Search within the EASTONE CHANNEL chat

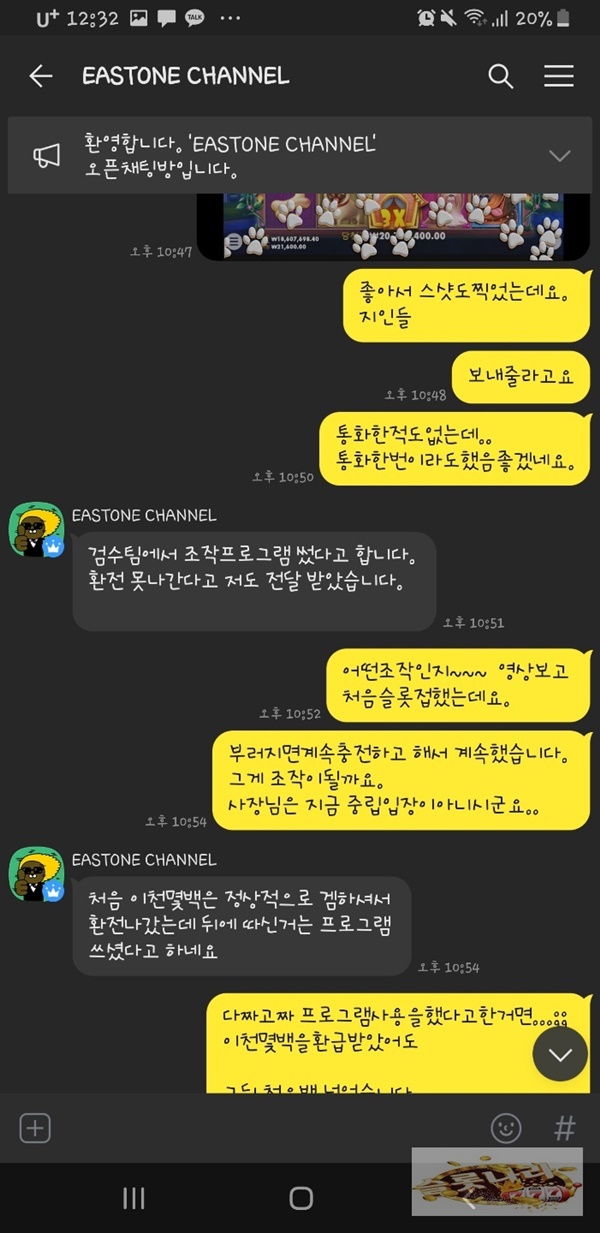tap(500, 76)
